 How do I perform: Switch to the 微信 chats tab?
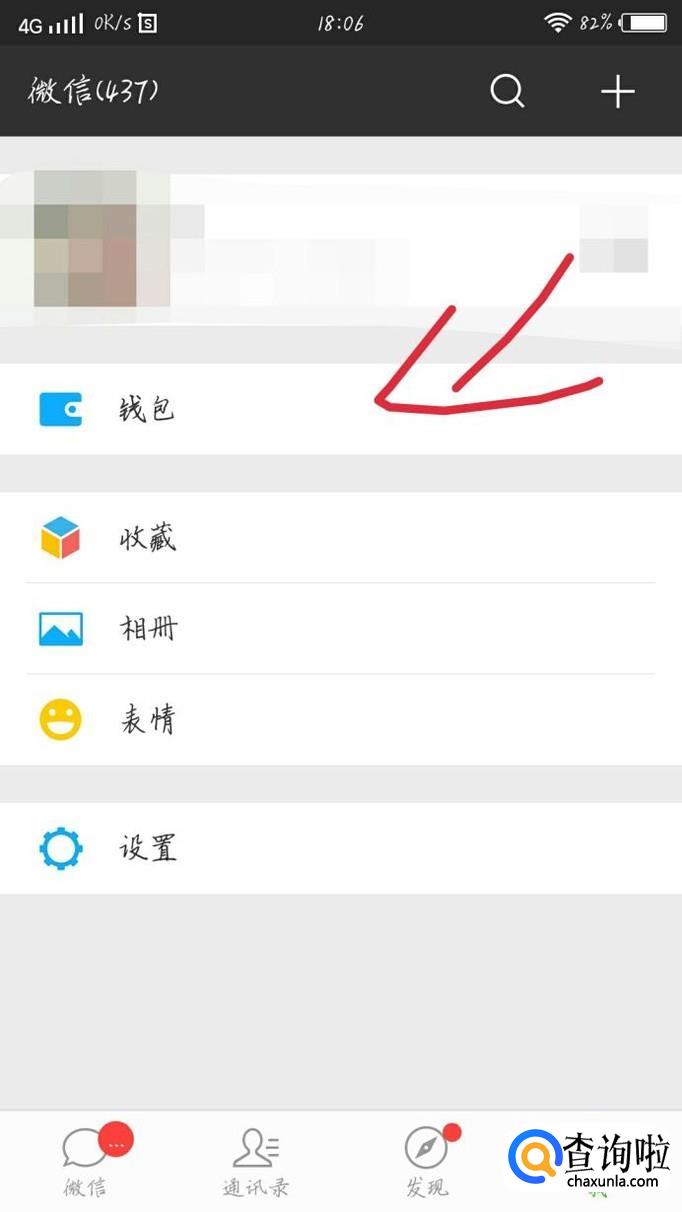coord(86,1162)
